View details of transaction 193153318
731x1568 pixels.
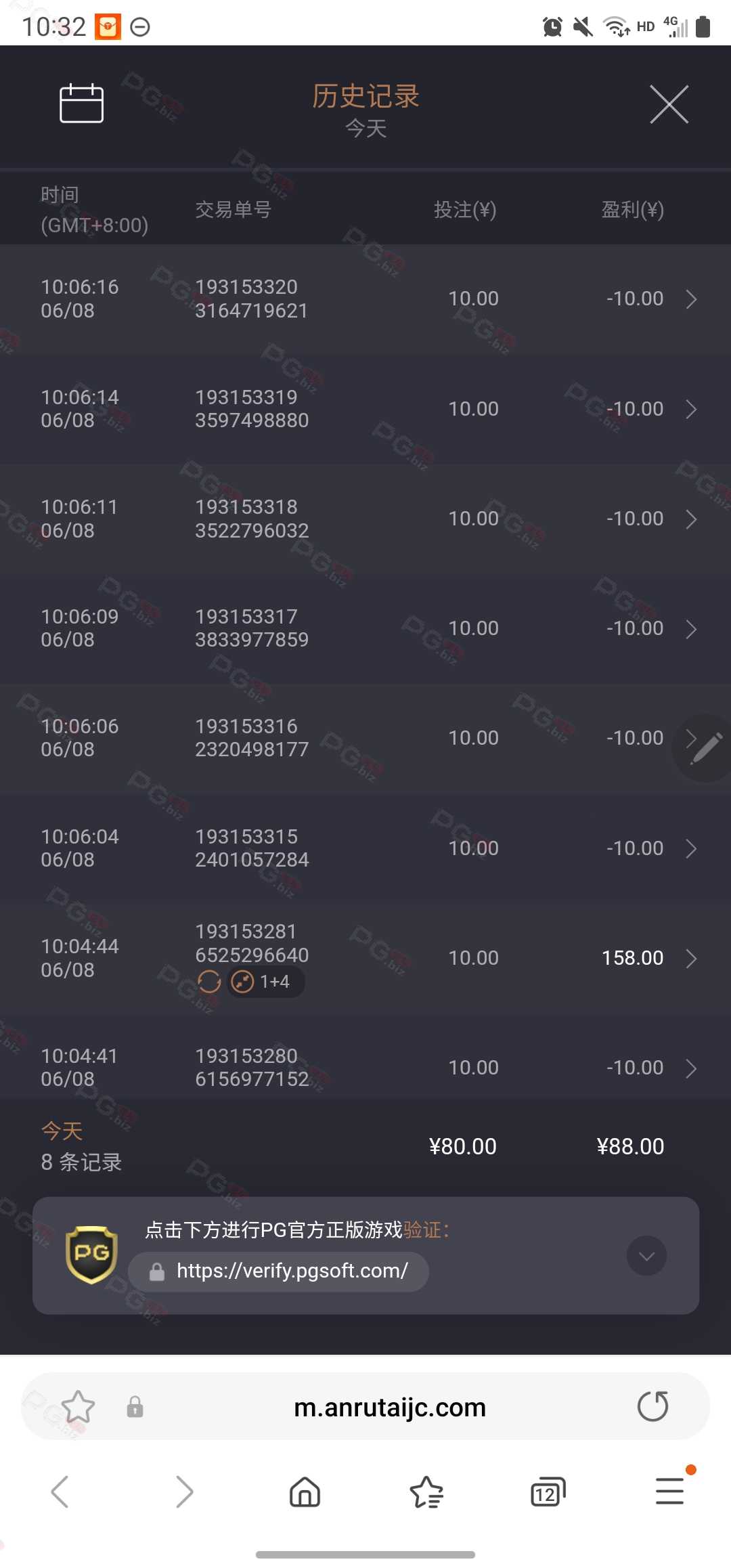365,519
